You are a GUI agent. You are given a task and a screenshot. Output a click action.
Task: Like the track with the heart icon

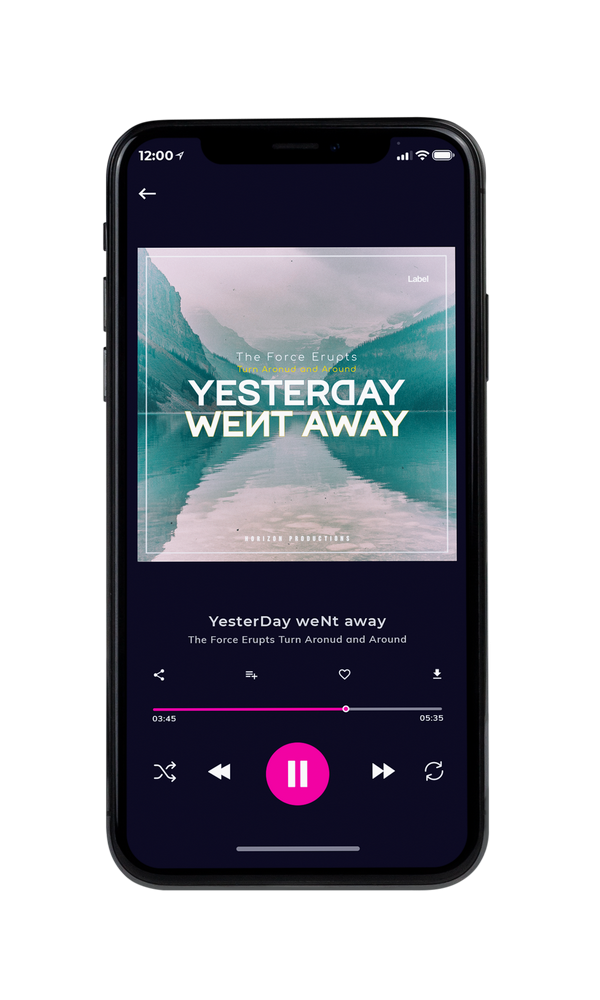pyautogui.click(x=344, y=674)
